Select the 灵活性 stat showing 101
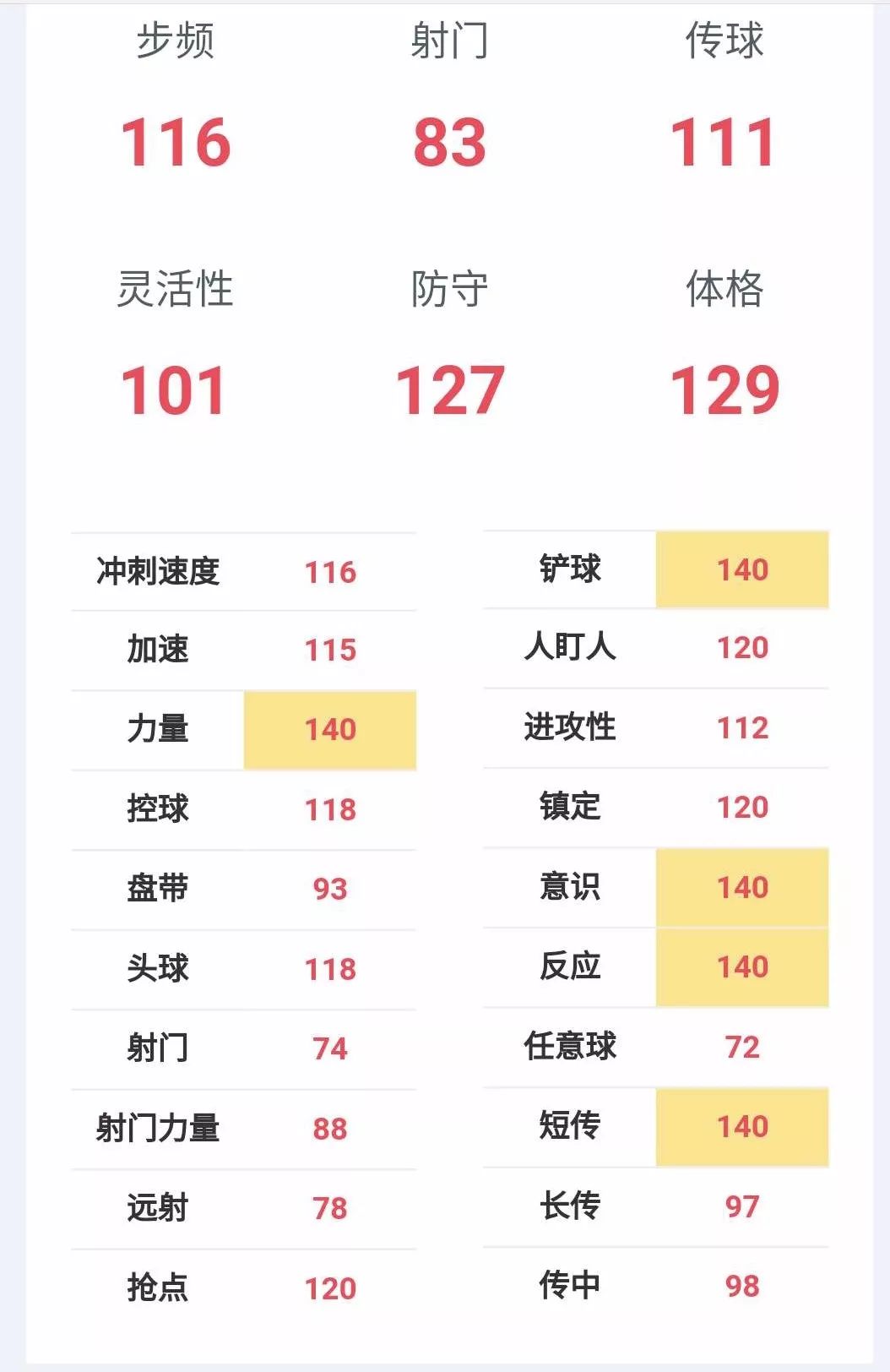The width and height of the screenshot is (890, 1372). tap(175, 389)
